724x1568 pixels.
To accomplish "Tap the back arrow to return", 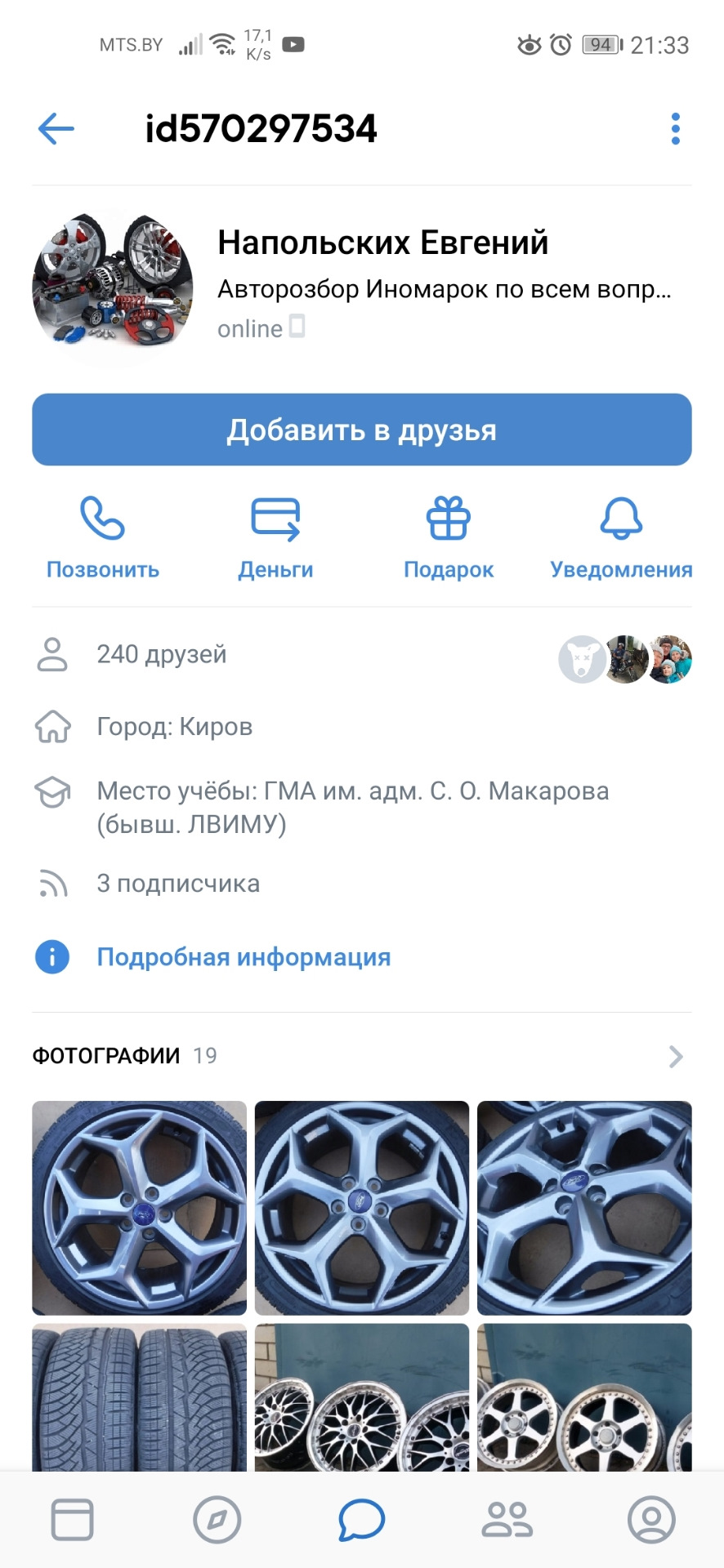I will tap(54, 127).
